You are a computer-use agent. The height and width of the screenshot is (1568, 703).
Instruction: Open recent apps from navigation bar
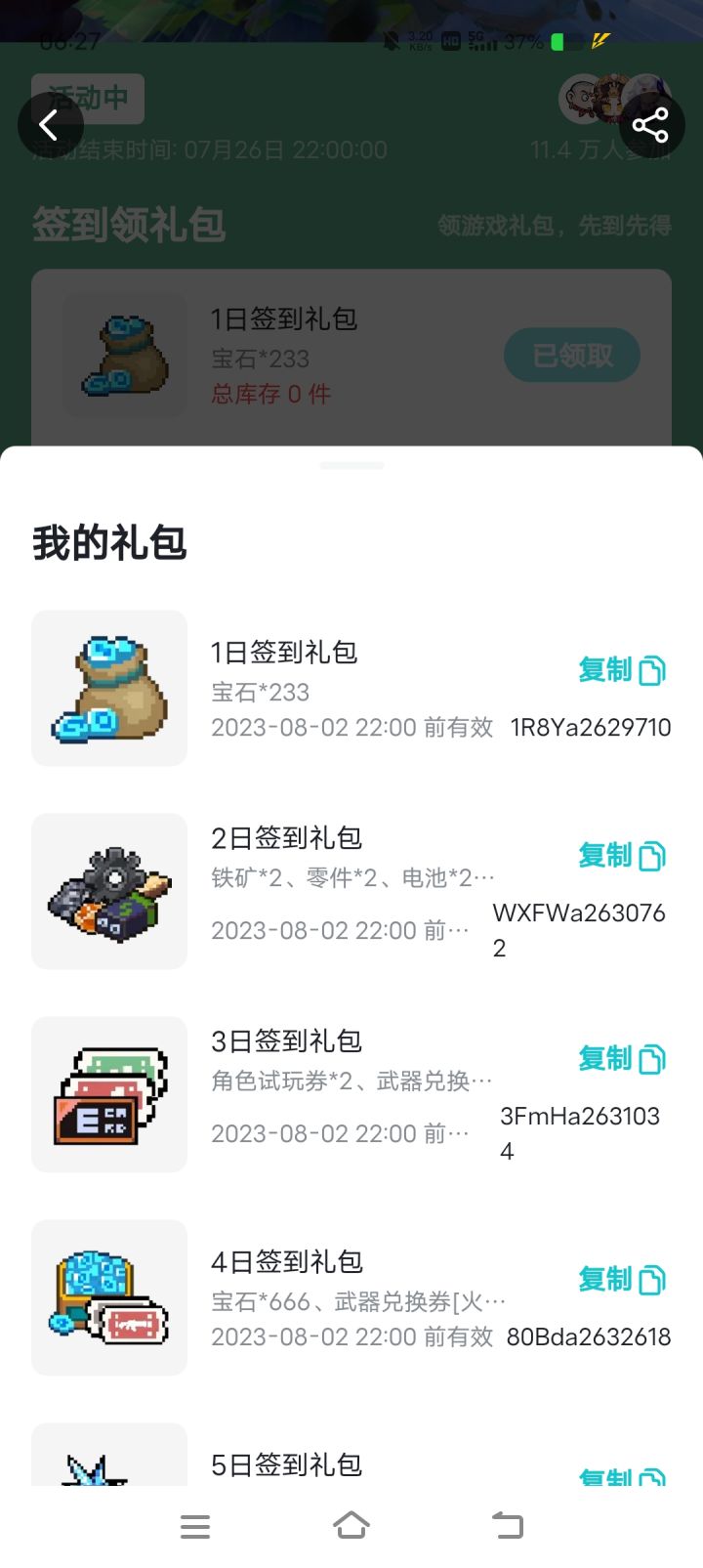click(195, 1526)
